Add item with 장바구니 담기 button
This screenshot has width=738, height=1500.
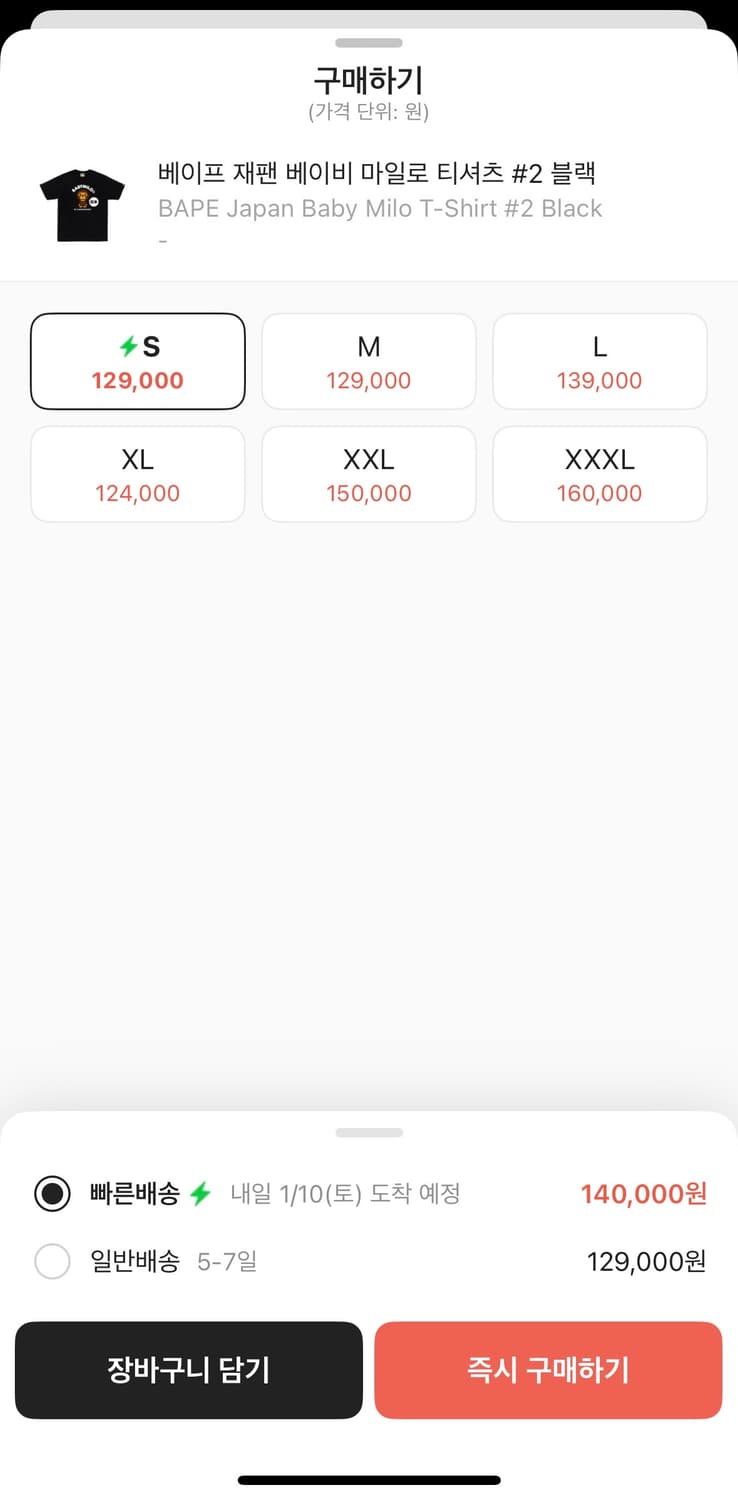click(x=188, y=1370)
